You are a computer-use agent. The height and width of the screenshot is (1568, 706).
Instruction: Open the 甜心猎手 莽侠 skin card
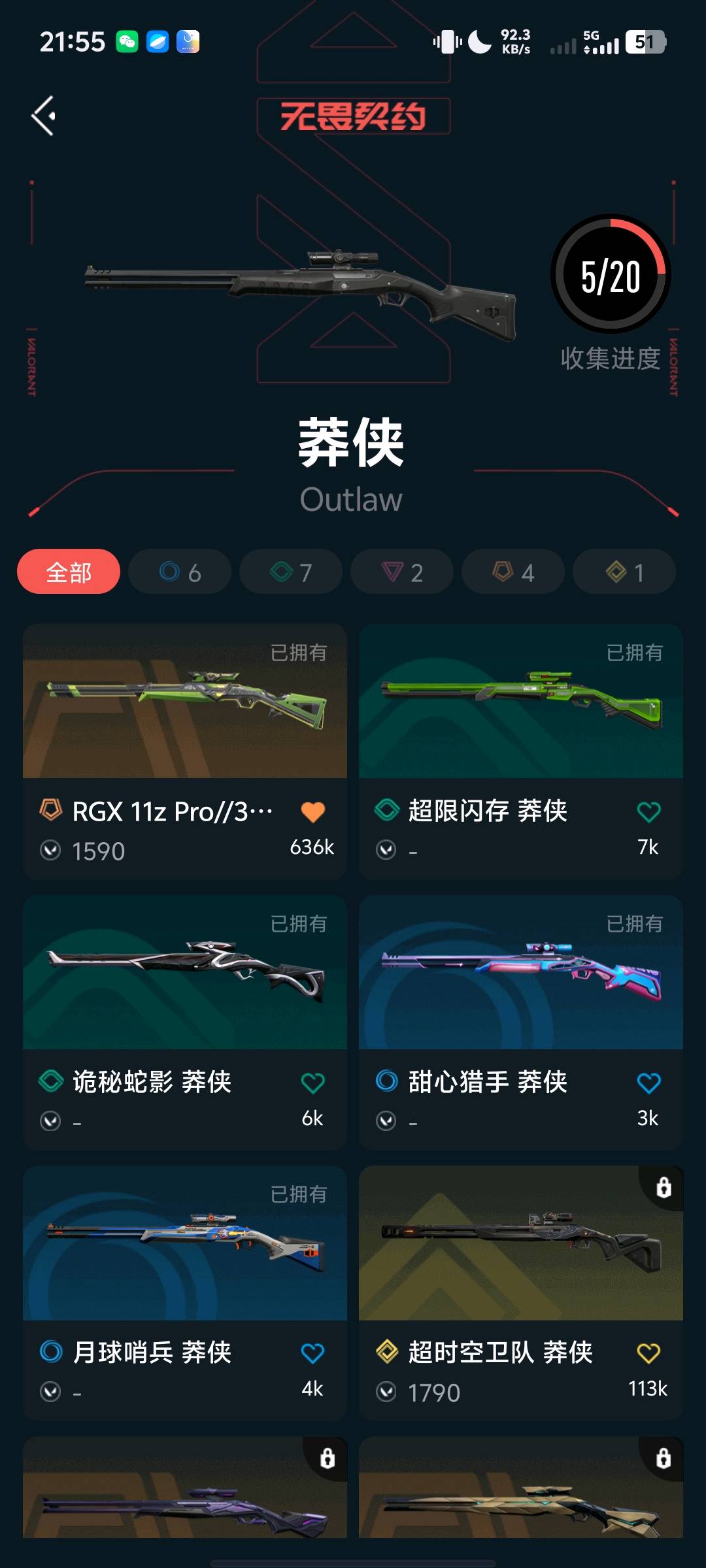[x=521, y=1022]
